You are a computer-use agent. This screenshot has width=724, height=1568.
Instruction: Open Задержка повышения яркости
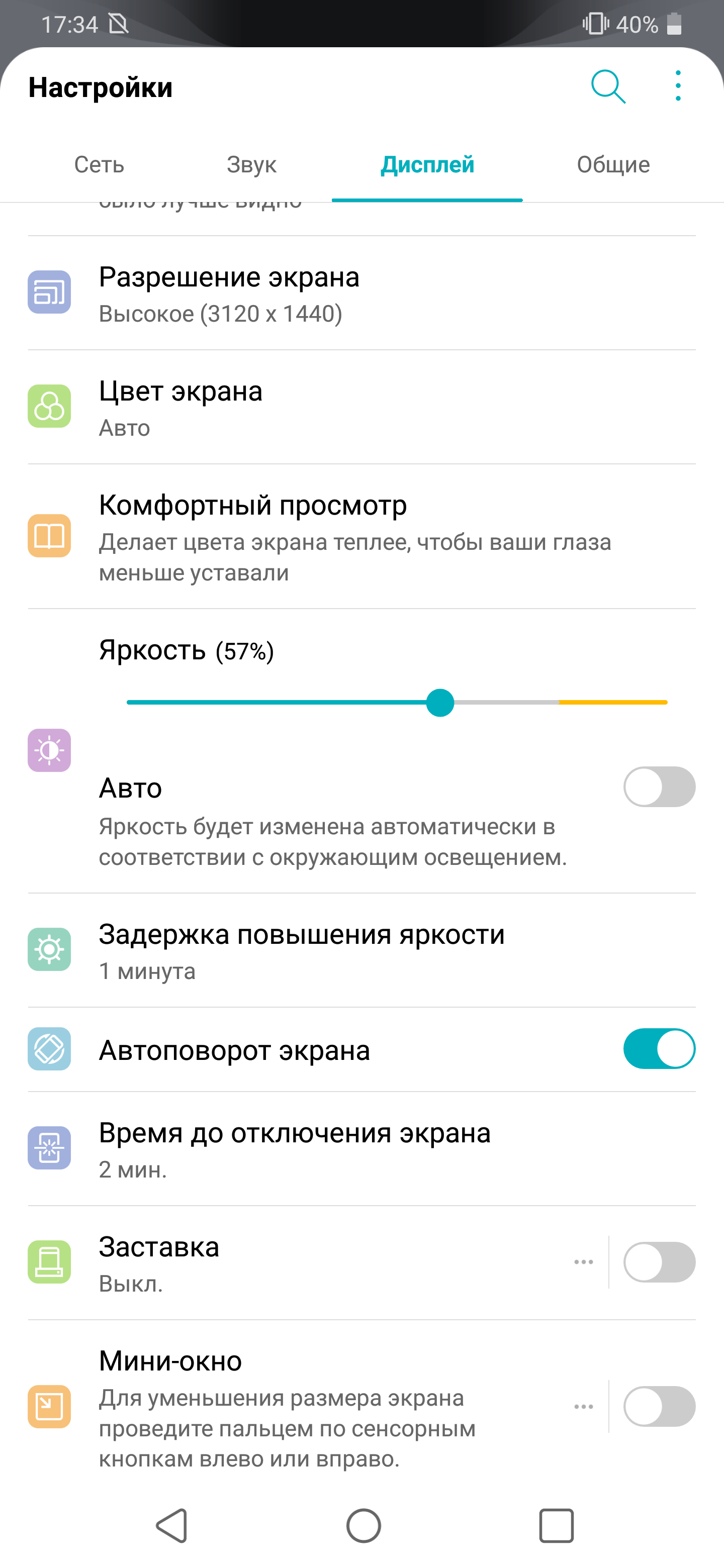click(x=361, y=950)
